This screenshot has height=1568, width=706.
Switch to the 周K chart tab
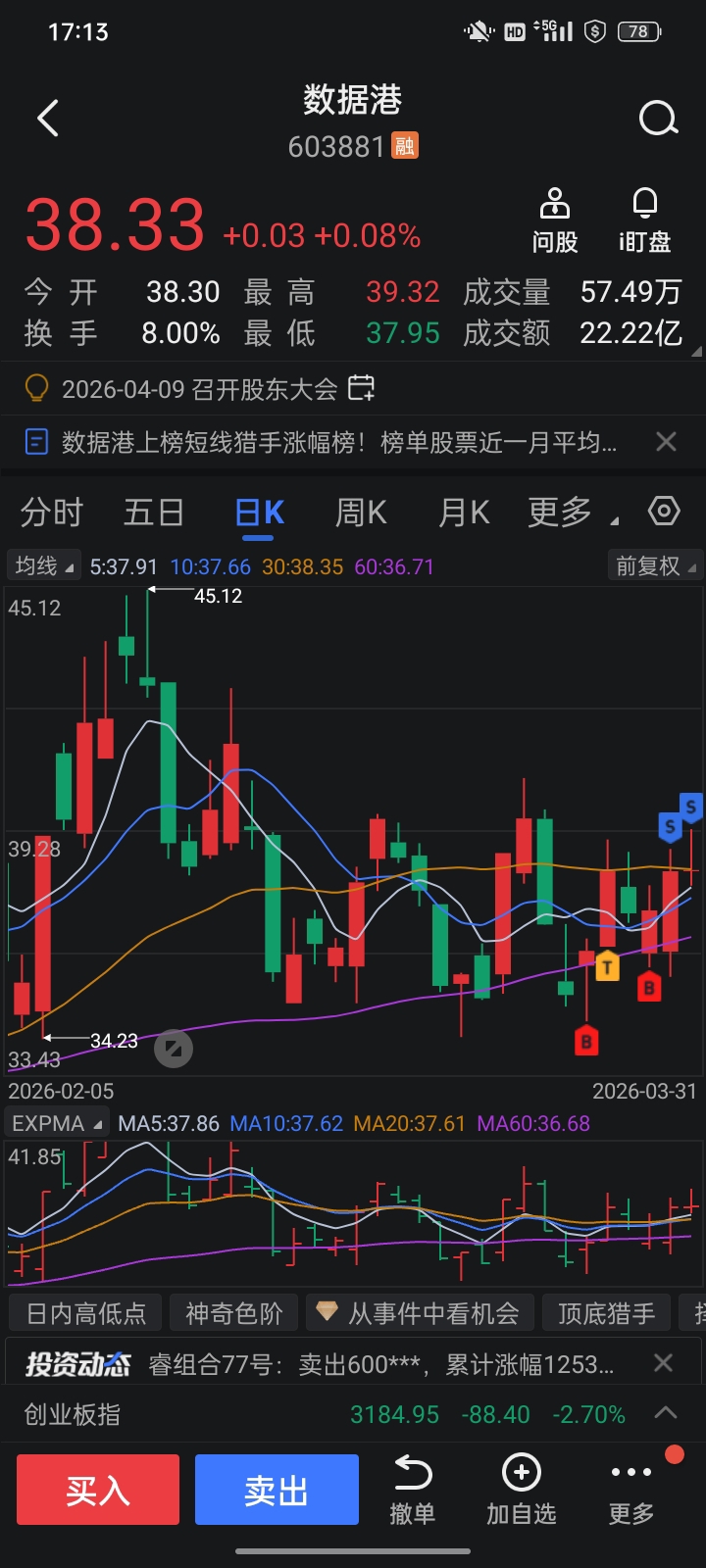(x=361, y=513)
